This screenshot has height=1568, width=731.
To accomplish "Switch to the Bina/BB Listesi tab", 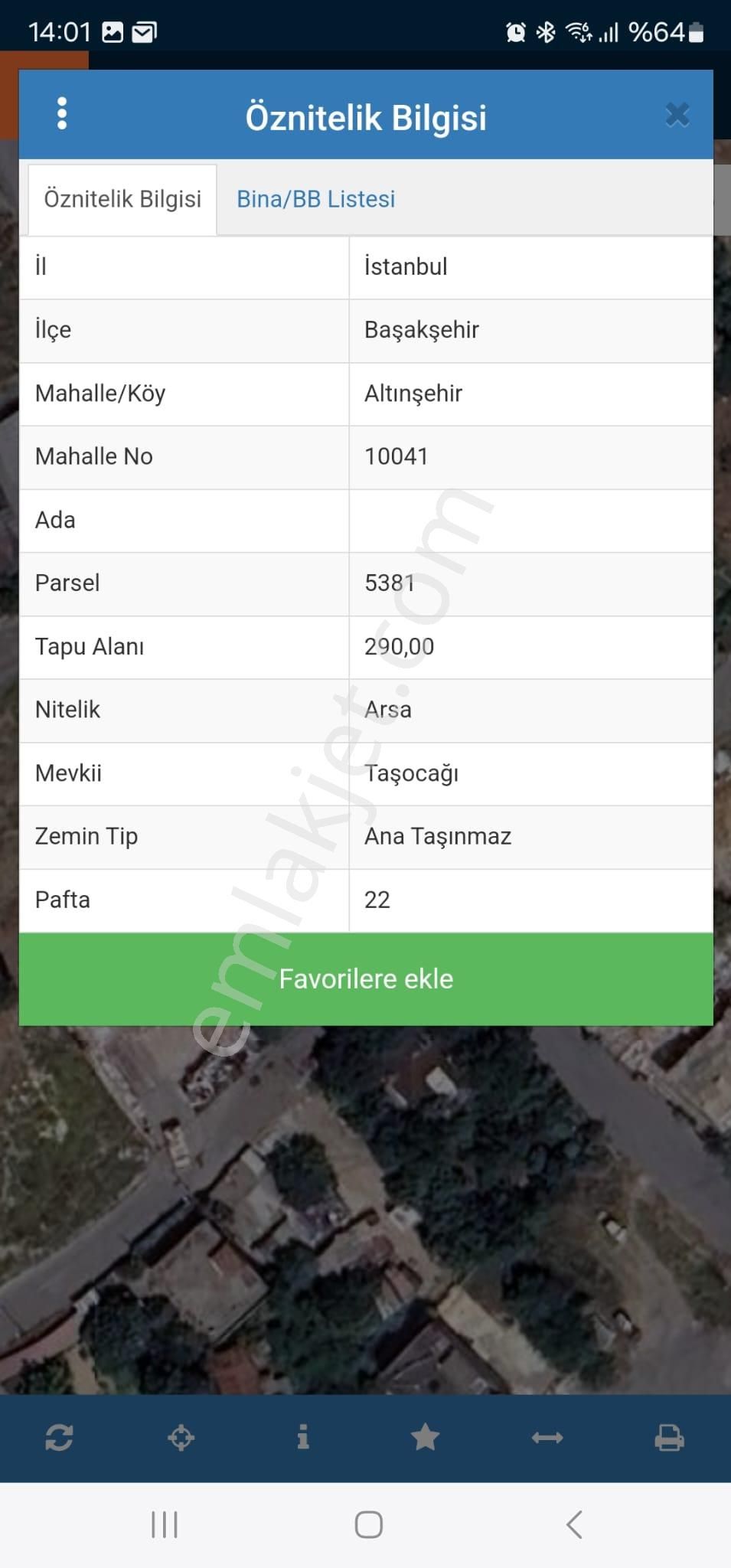I will coord(315,199).
